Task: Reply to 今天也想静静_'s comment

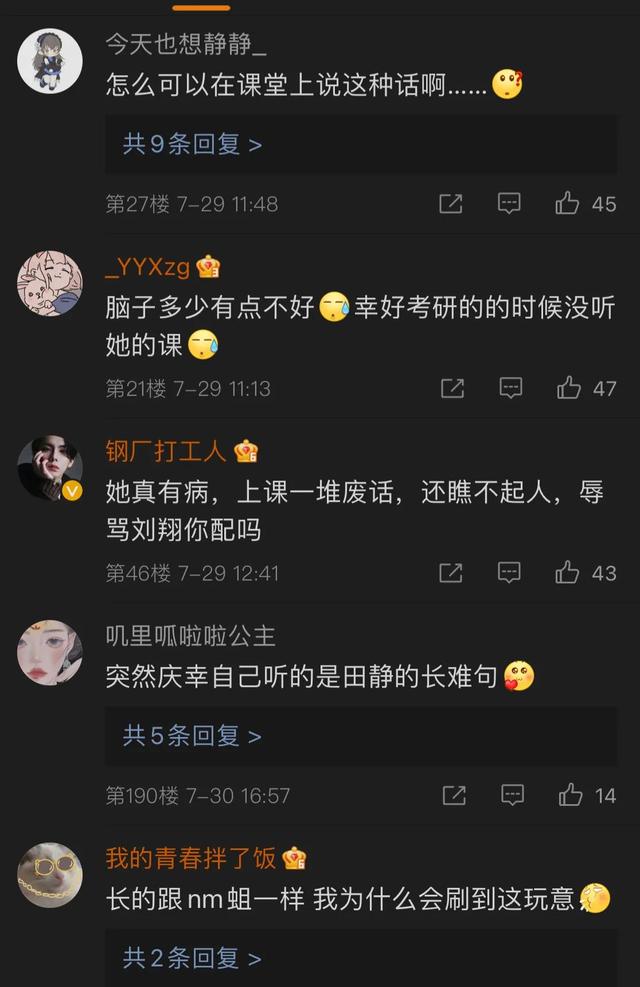Action: click(509, 204)
